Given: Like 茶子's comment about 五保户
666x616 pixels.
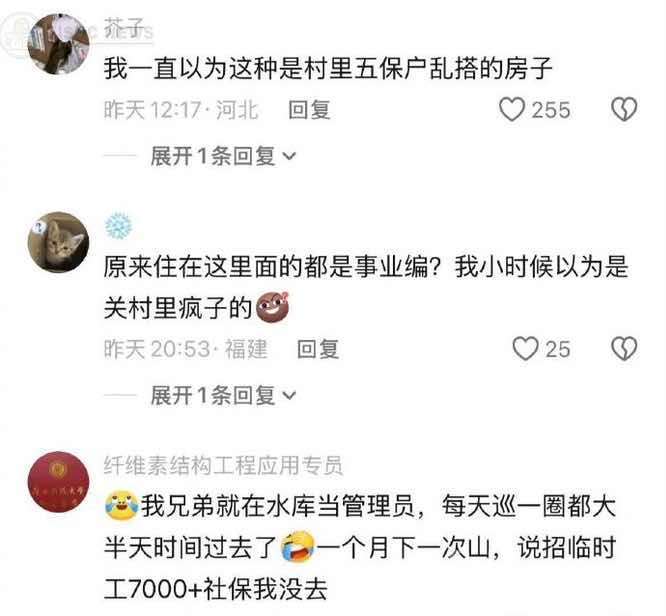Looking at the screenshot, I should (513, 109).
